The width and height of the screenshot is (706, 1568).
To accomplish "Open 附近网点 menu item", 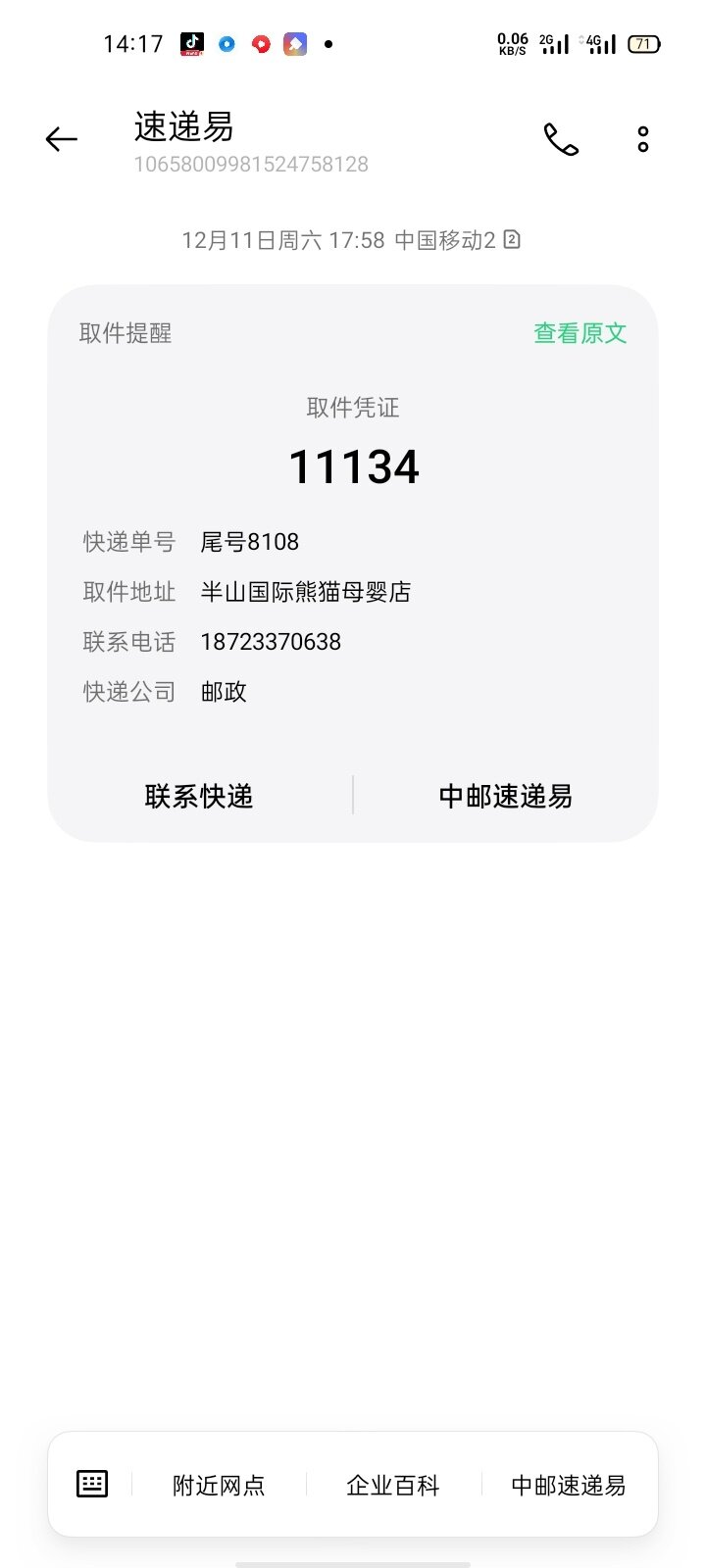I will (x=219, y=1486).
